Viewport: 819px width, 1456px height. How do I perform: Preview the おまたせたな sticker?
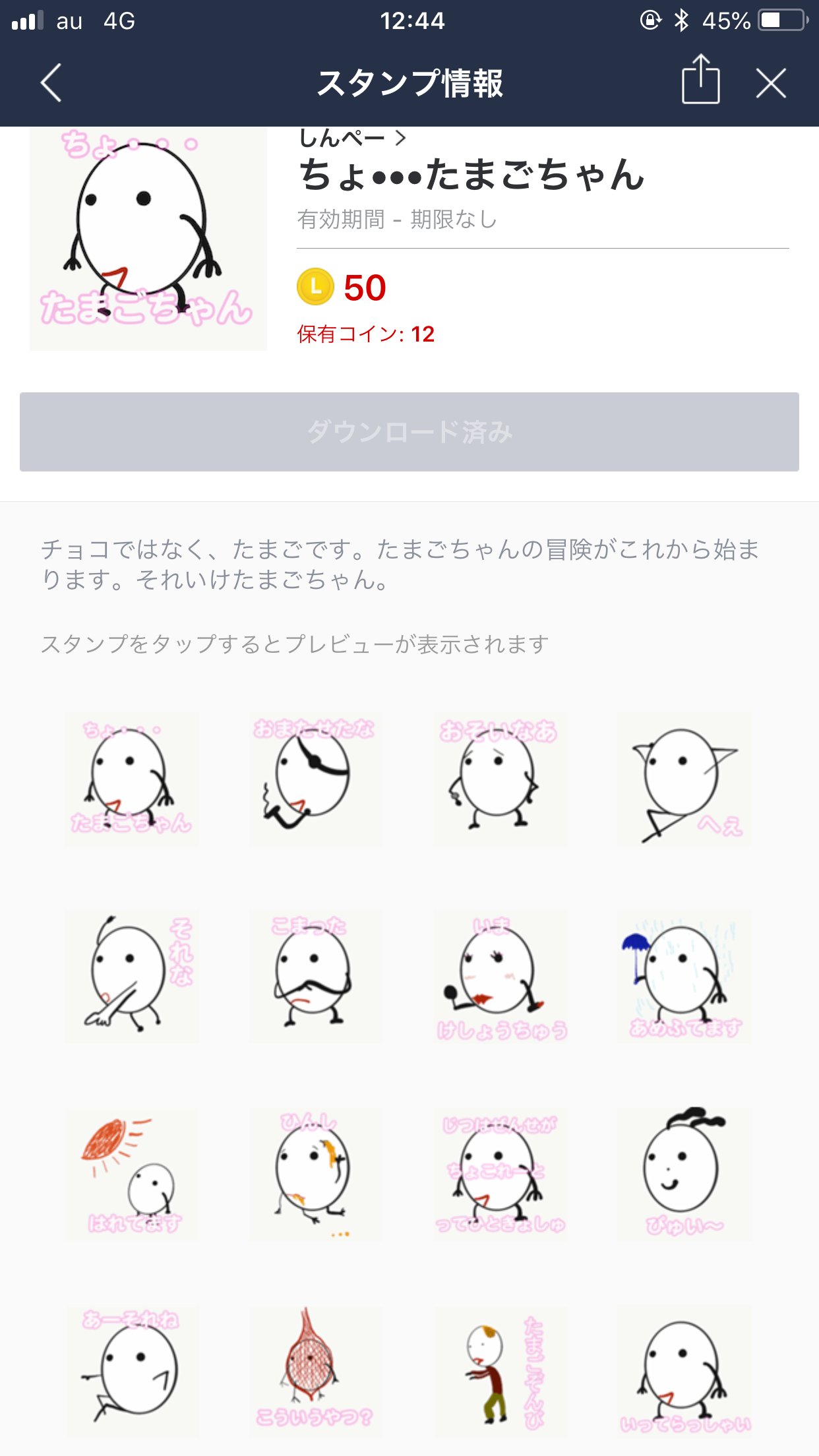pos(316,779)
